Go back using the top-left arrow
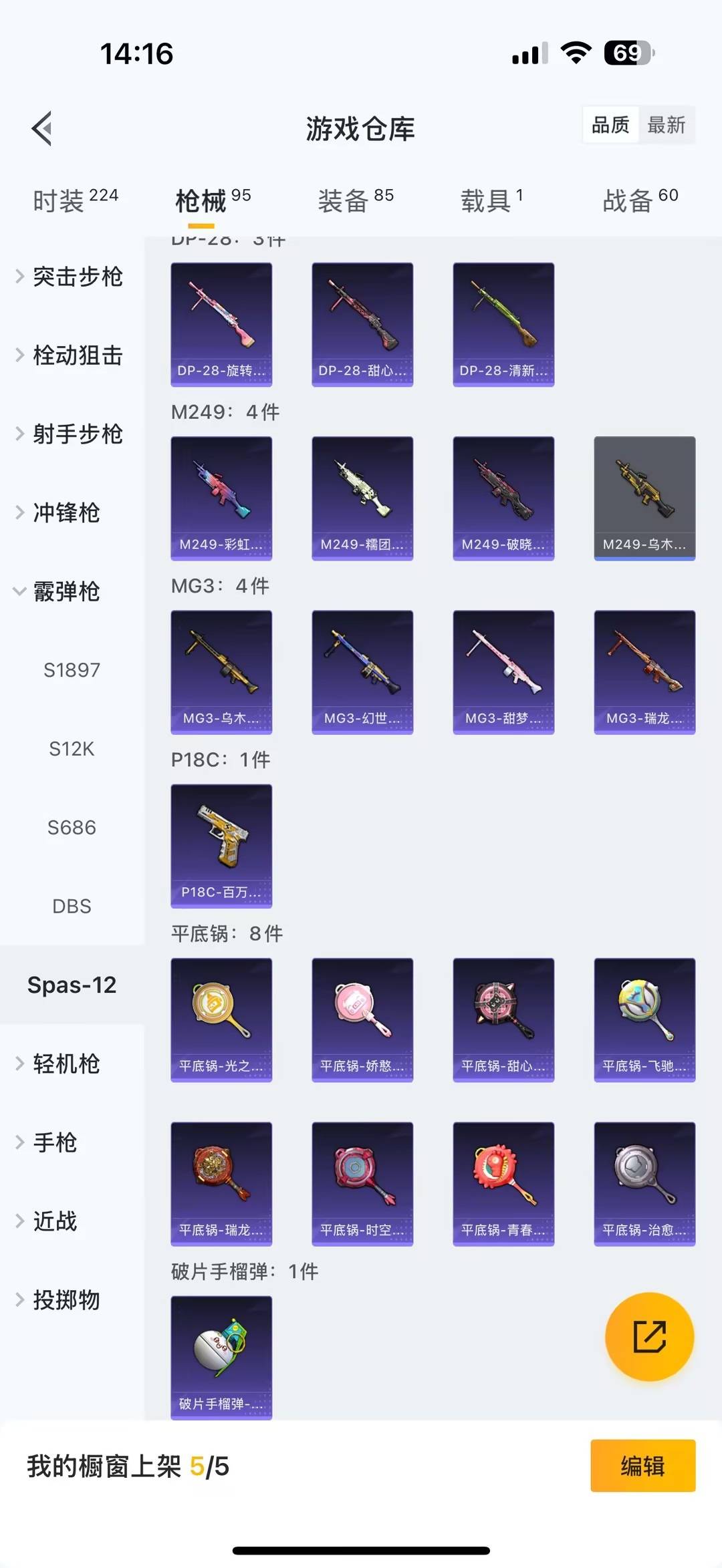 (42, 128)
